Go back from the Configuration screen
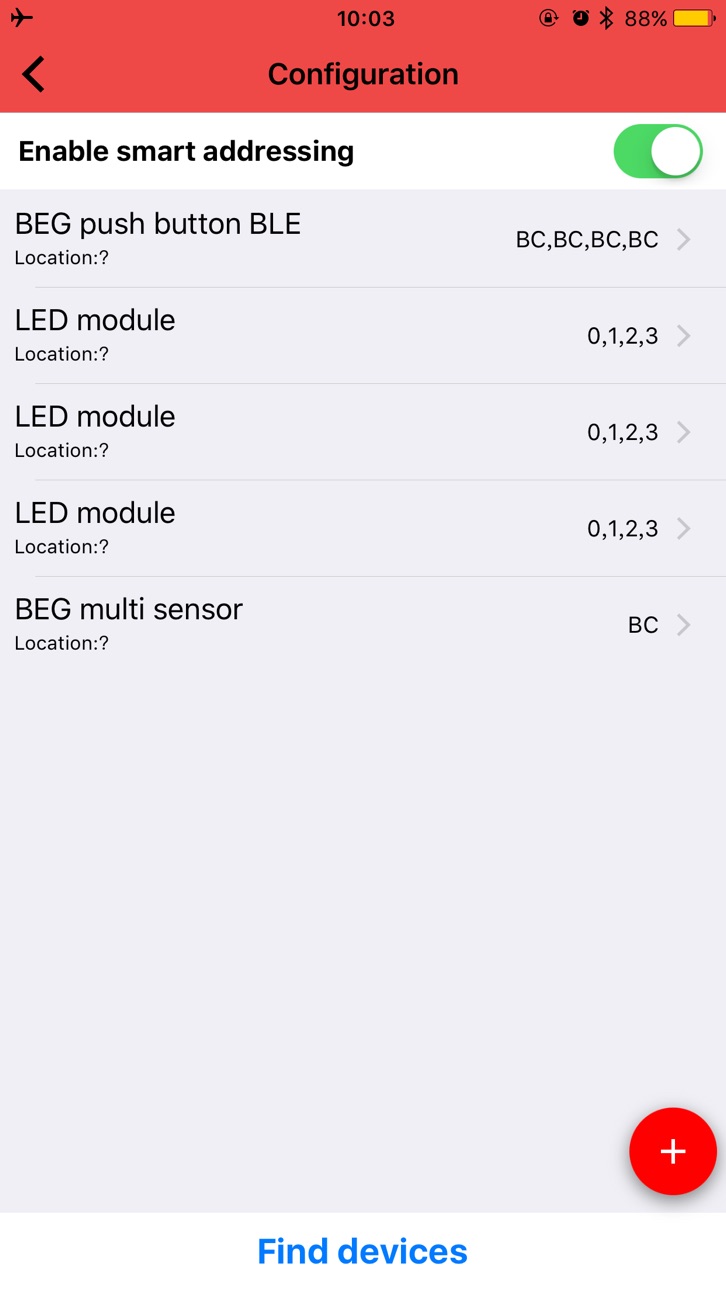Viewport: 726px width, 1290px height. tap(33, 74)
